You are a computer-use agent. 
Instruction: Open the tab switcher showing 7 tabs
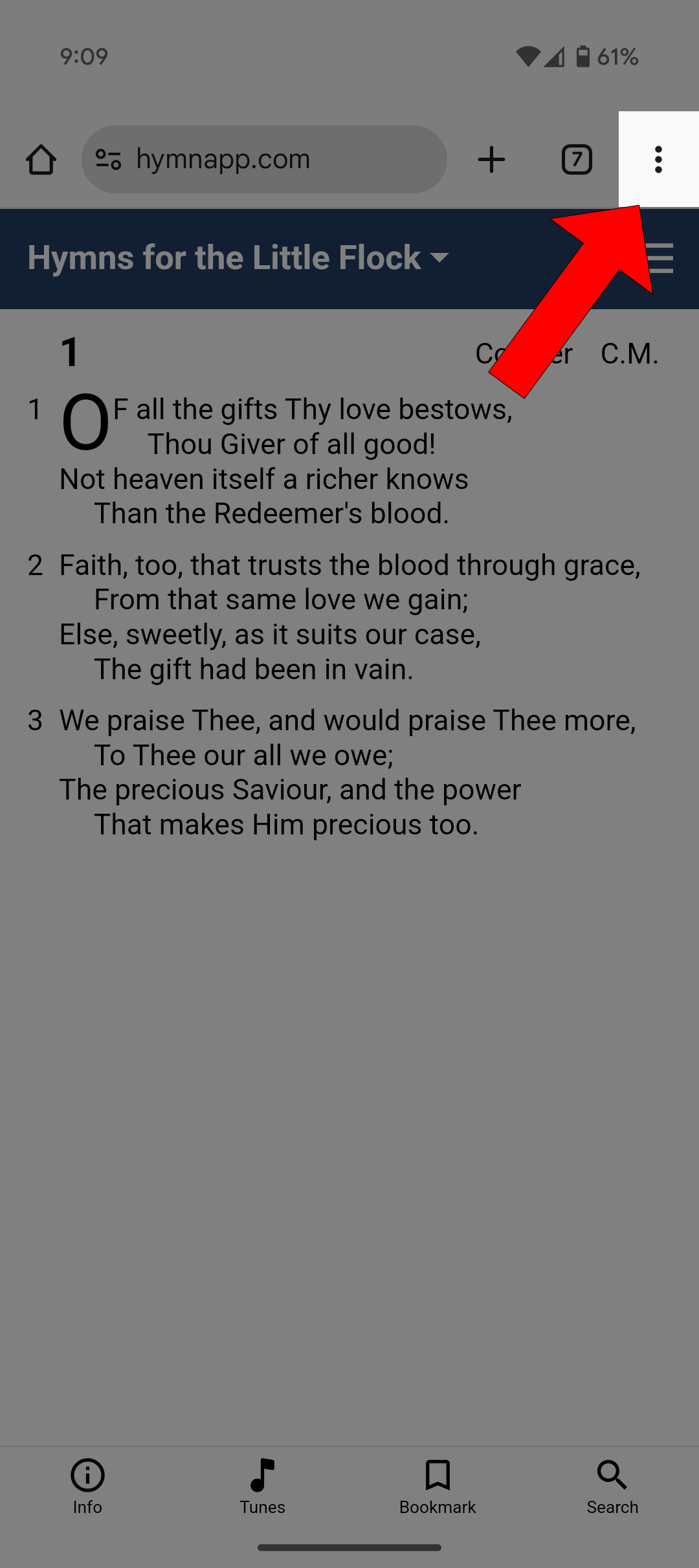tap(577, 159)
